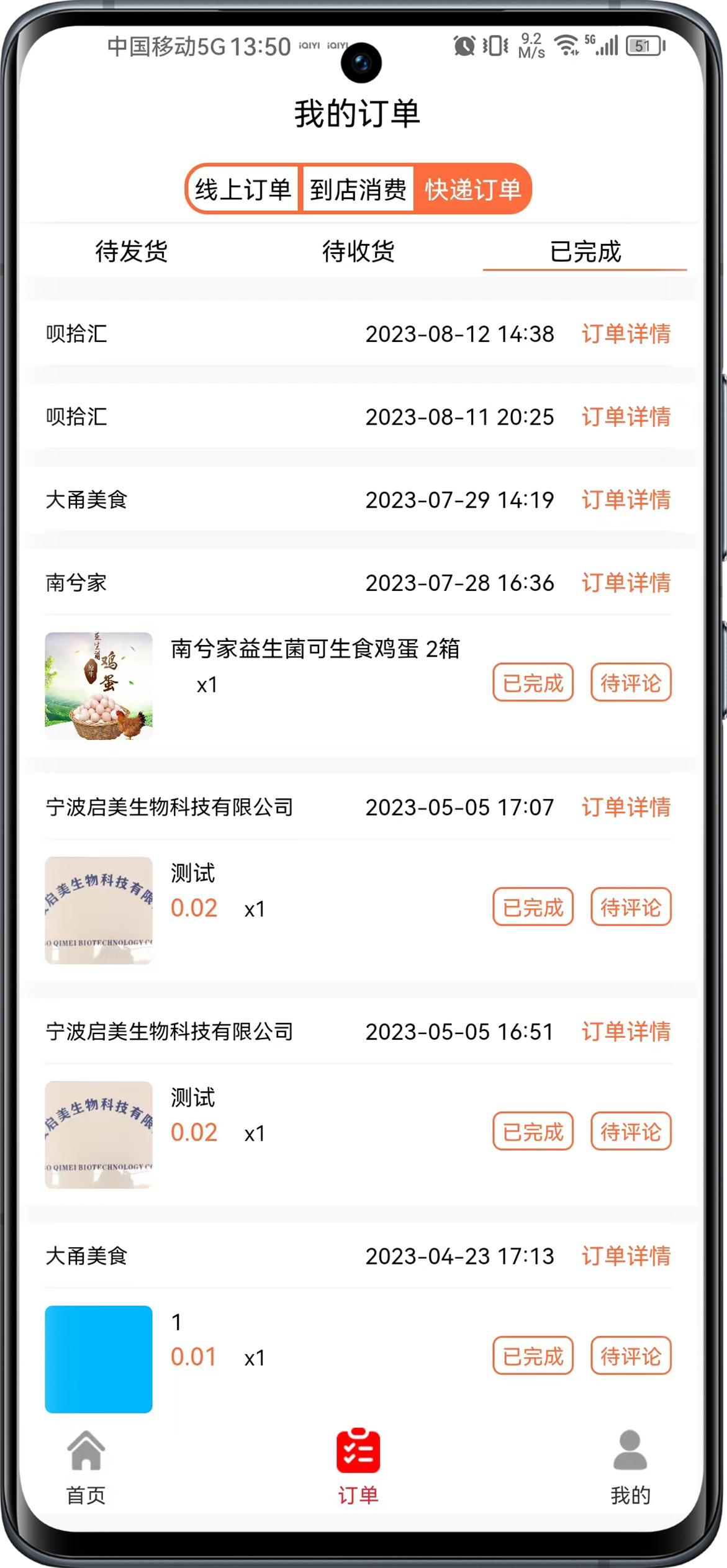Tap 待评论 on the 2023-05-05 17:07 order
The image size is (727, 1568).
click(x=631, y=907)
